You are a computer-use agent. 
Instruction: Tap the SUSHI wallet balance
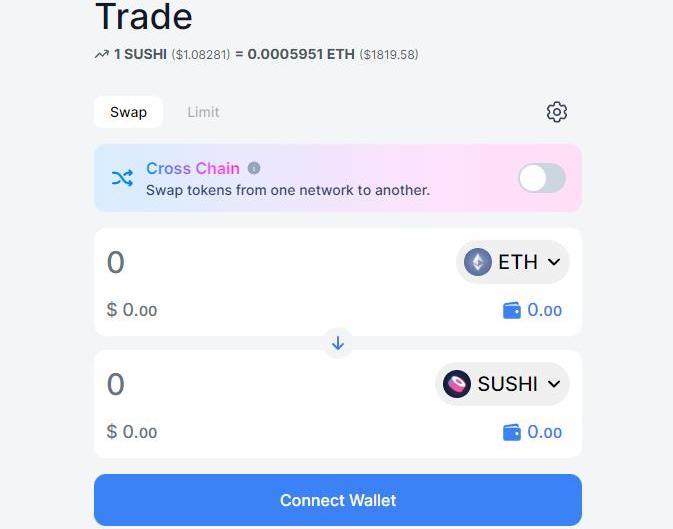tap(532, 432)
